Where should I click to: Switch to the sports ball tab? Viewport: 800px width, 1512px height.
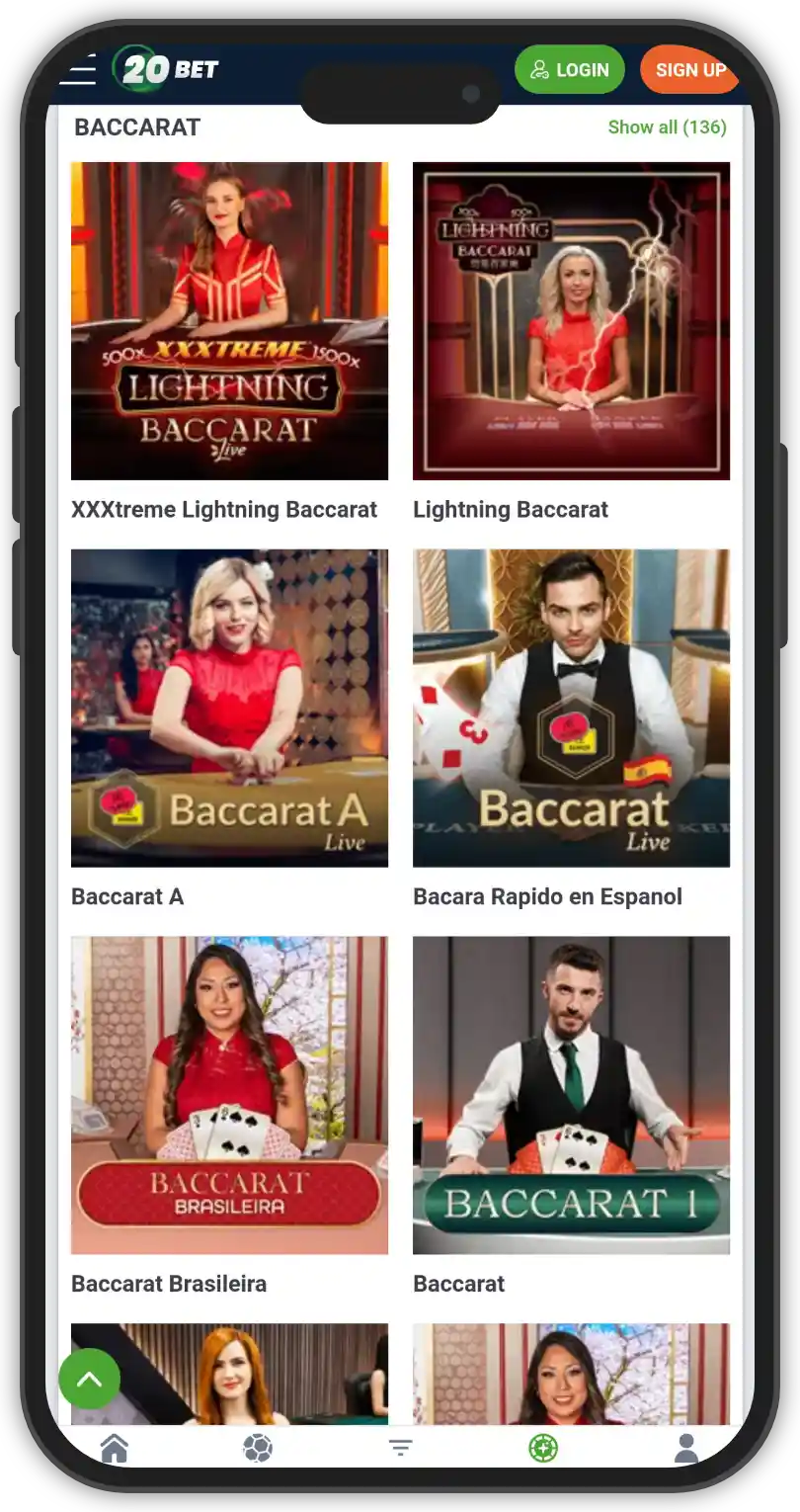(x=257, y=1449)
